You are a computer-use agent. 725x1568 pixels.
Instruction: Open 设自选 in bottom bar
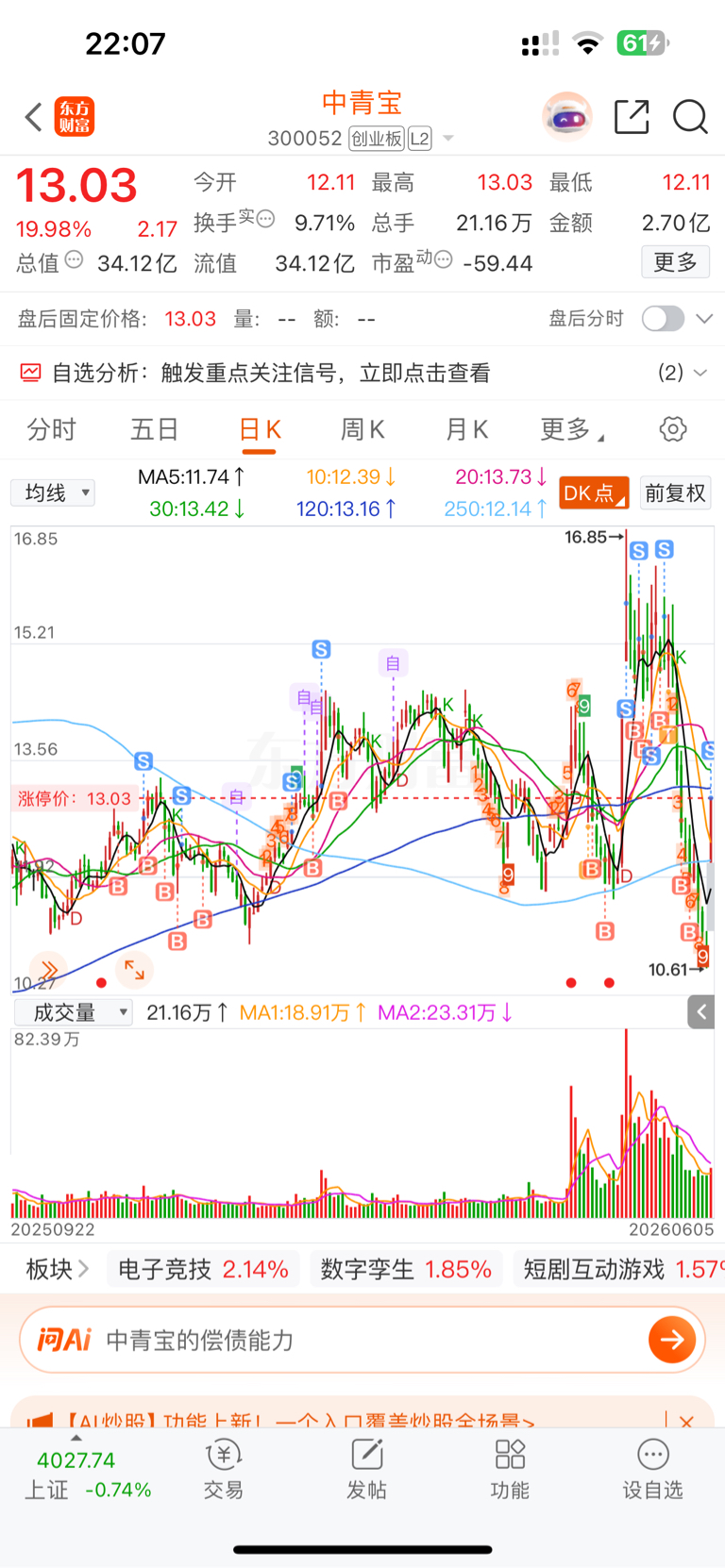(652, 1469)
